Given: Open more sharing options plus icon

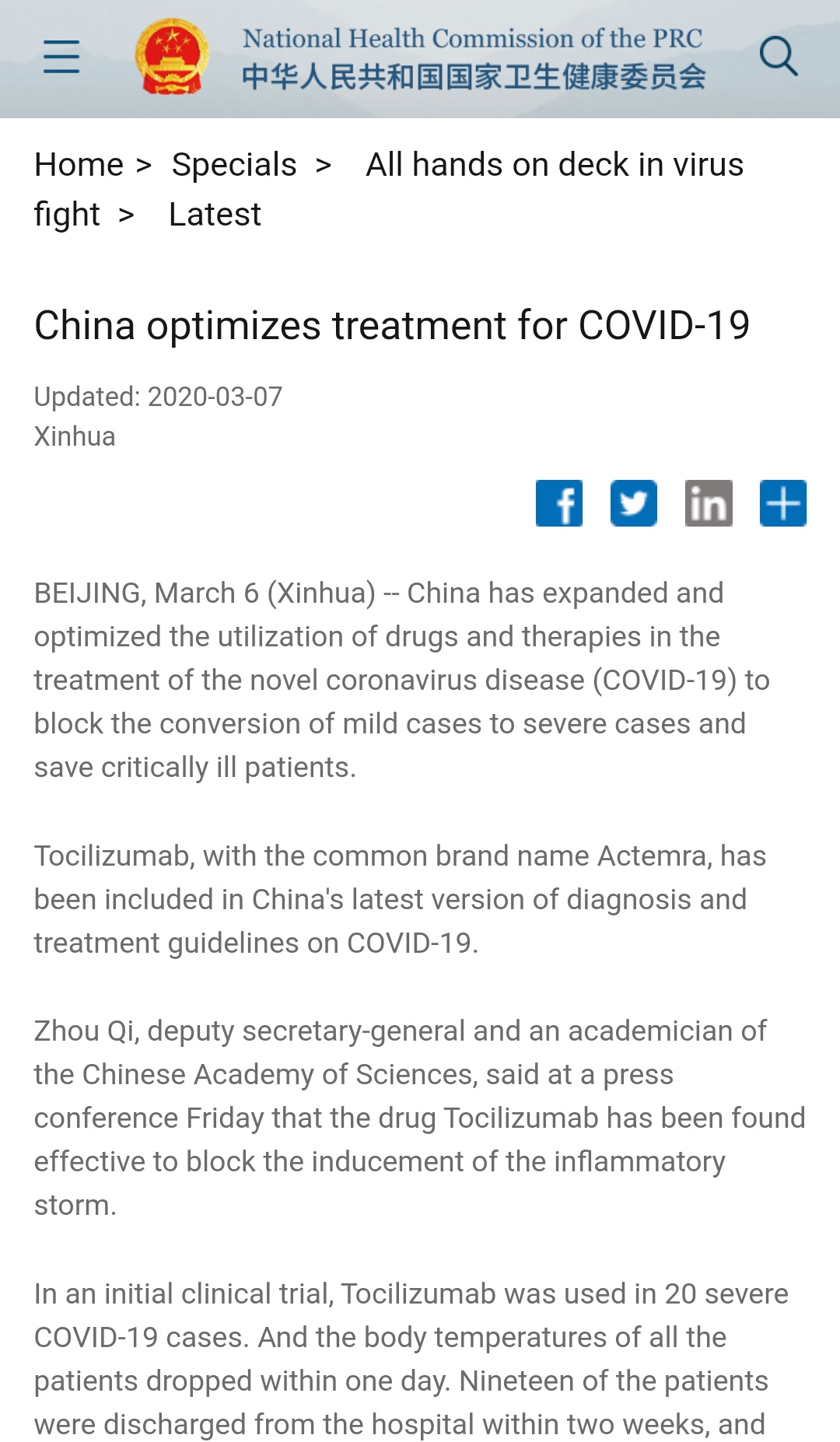Looking at the screenshot, I should point(783,503).
